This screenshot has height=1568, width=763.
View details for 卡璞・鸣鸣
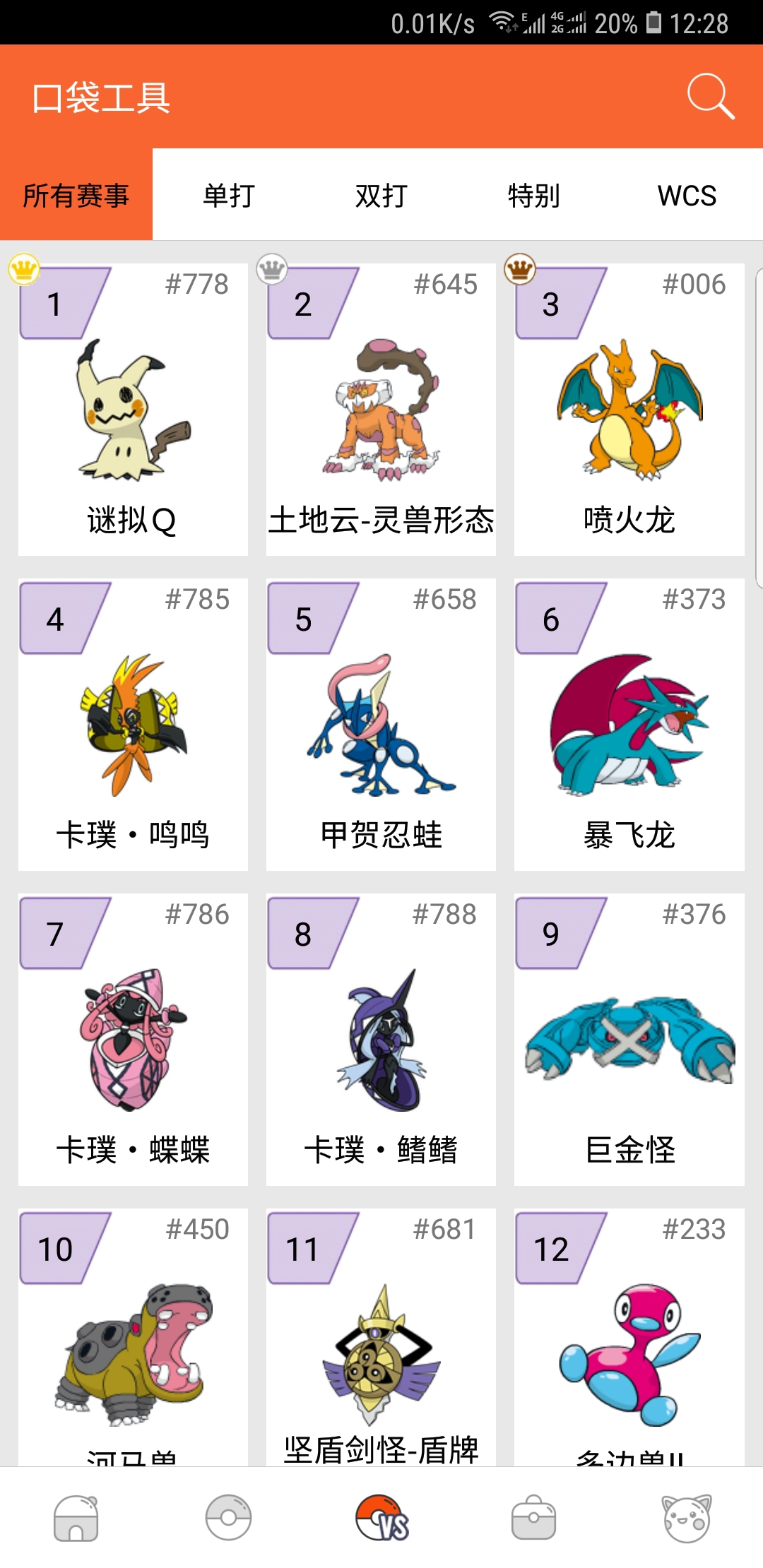(x=133, y=725)
